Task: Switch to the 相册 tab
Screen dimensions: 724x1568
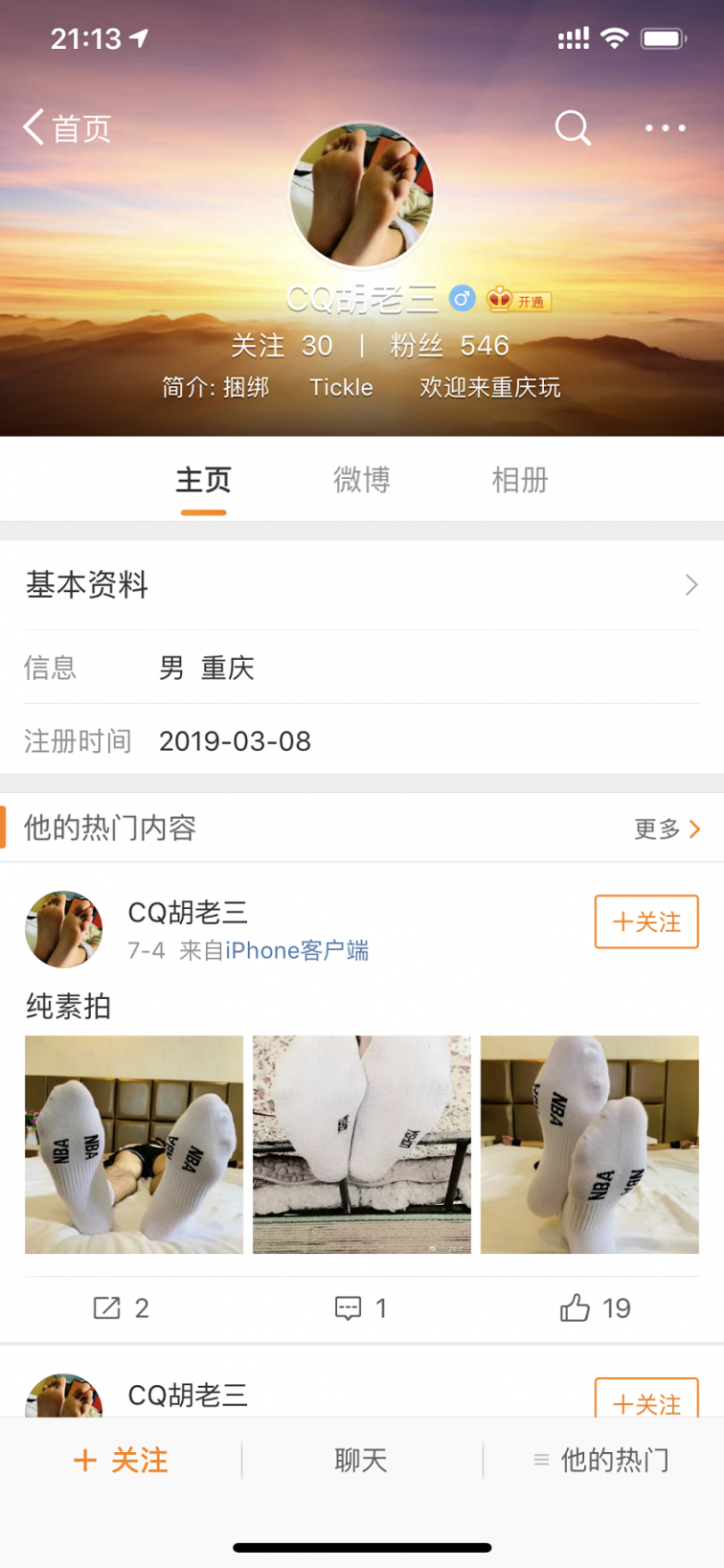Action: pos(520,480)
